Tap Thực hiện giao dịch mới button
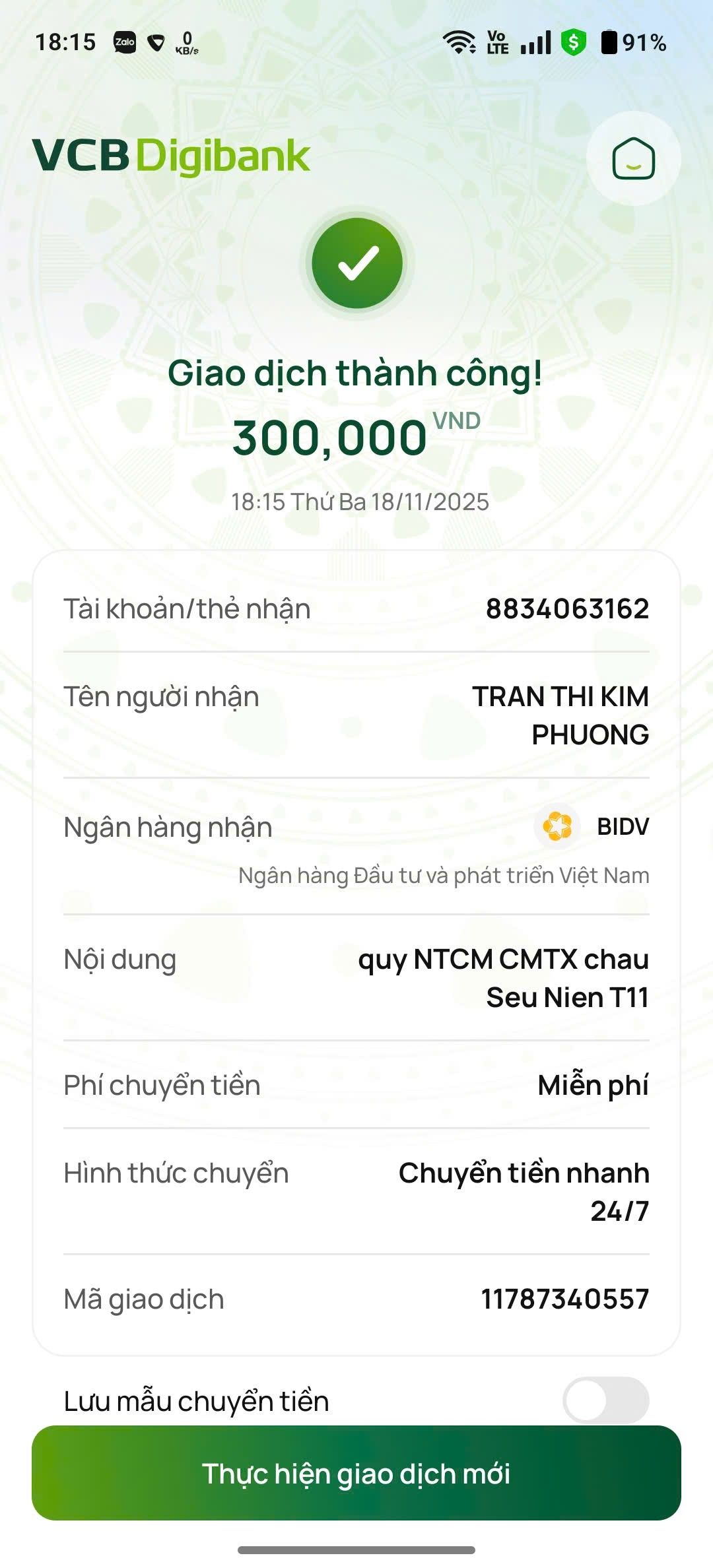 pos(356,1473)
